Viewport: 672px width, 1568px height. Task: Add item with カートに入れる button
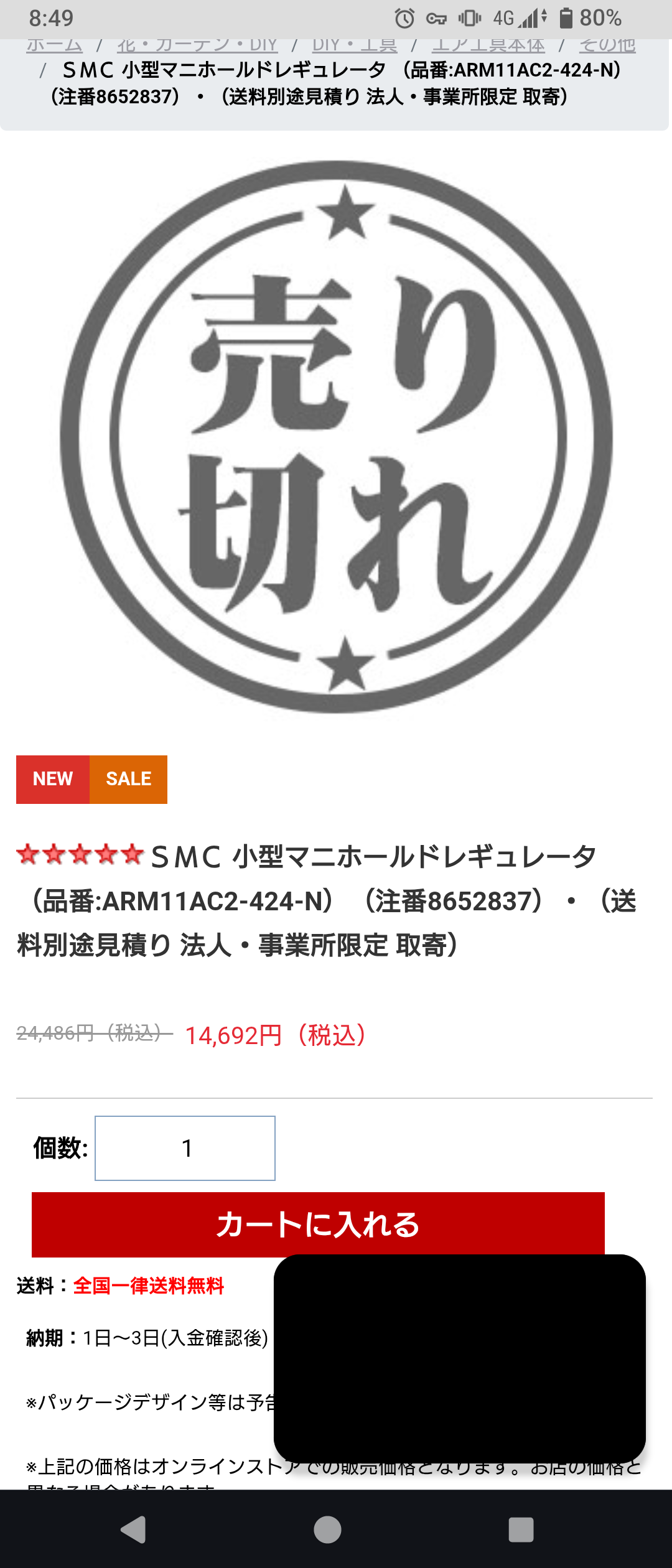click(318, 1224)
